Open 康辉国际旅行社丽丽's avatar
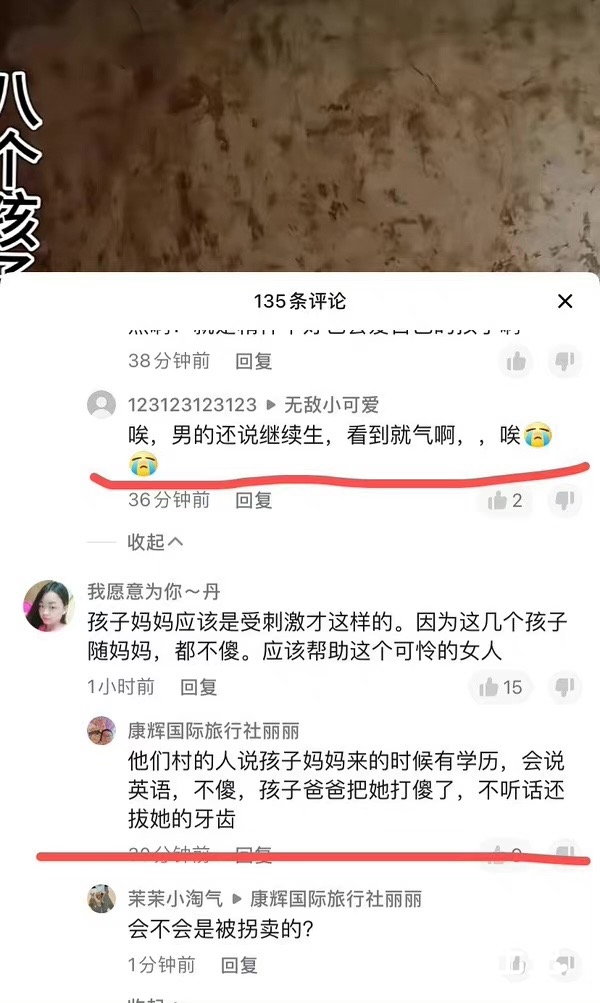The width and height of the screenshot is (600, 1003). [x=101, y=731]
